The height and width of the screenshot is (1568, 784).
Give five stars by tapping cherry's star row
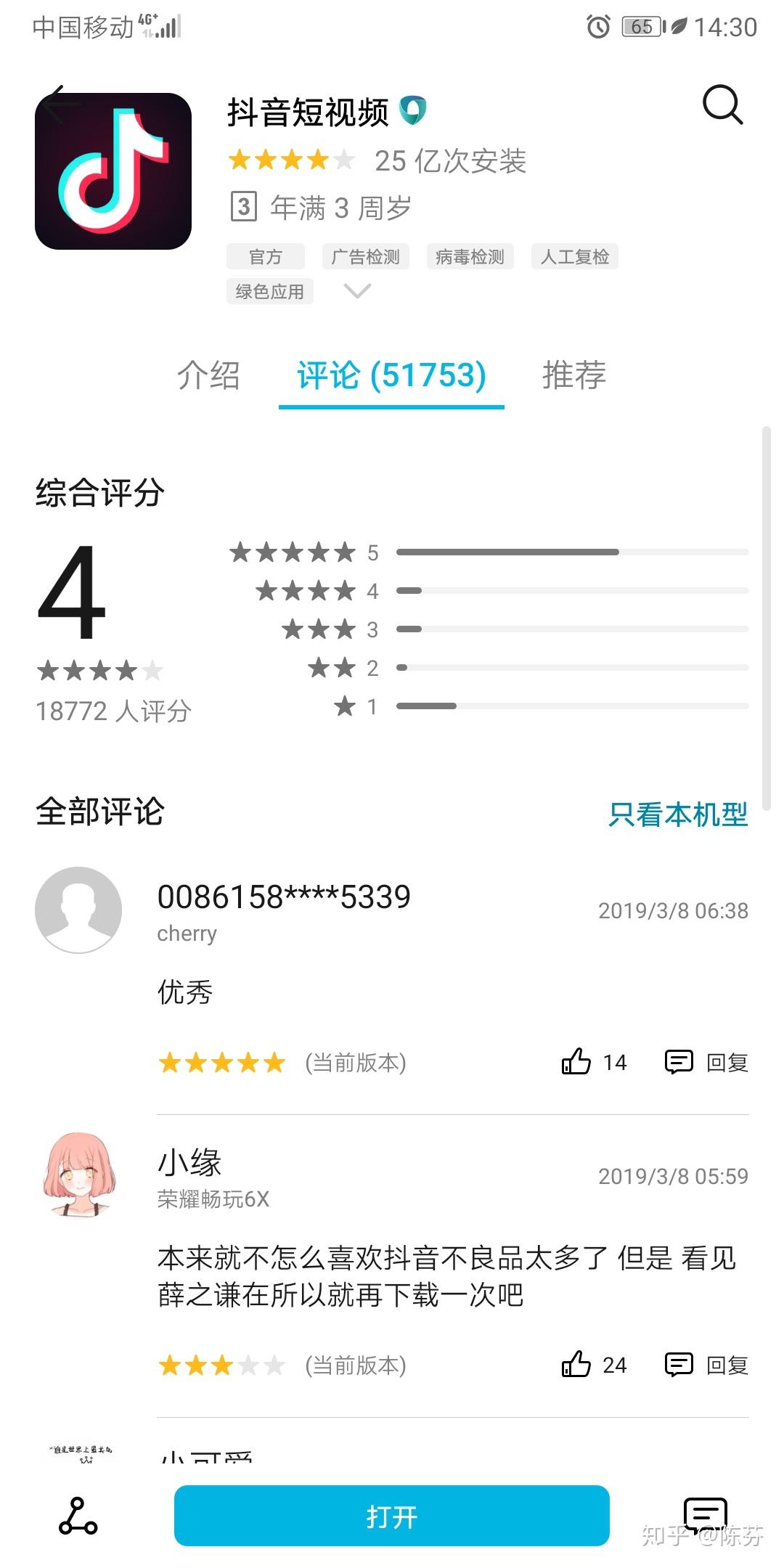(221, 1063)
